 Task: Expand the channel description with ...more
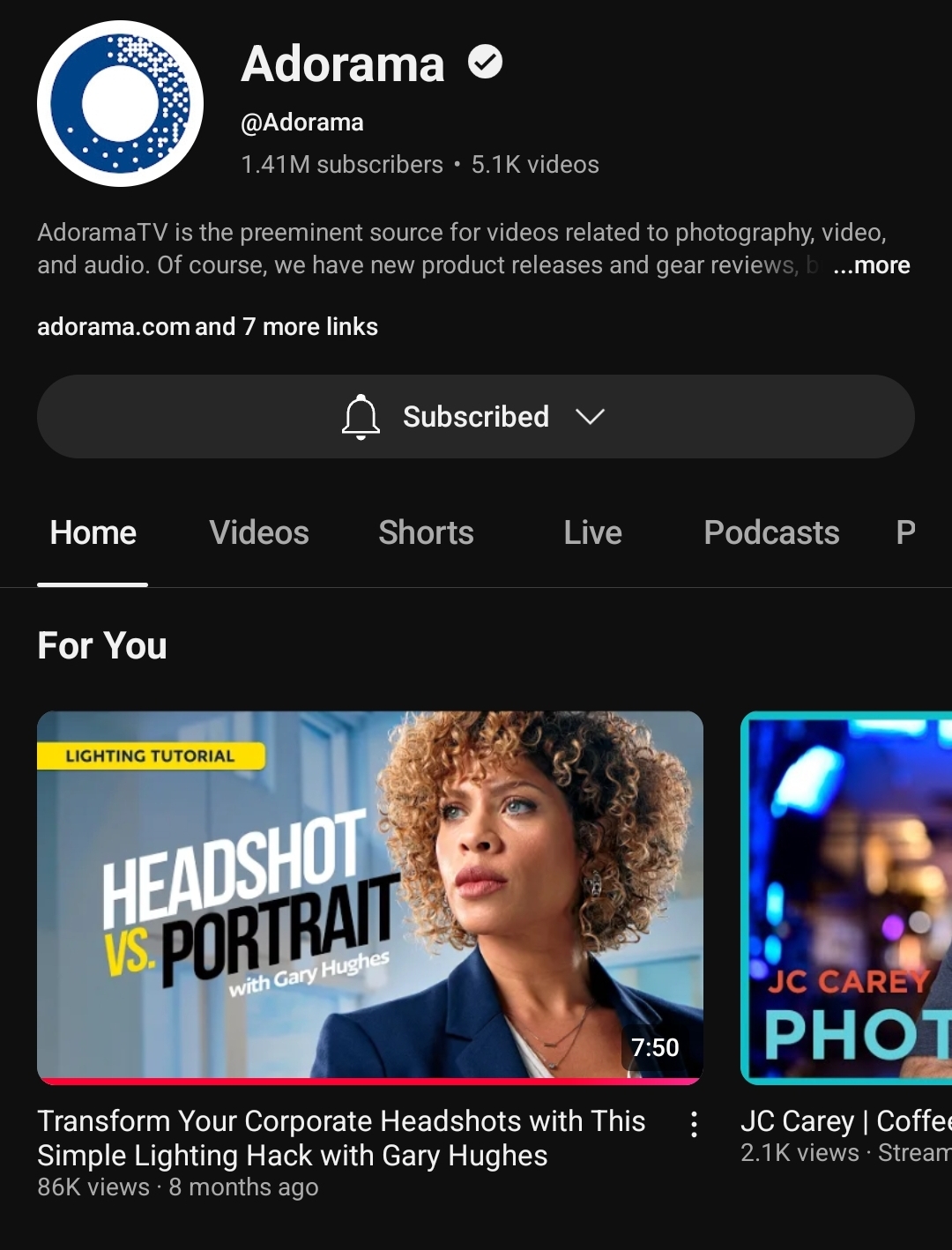pos(871,265)
